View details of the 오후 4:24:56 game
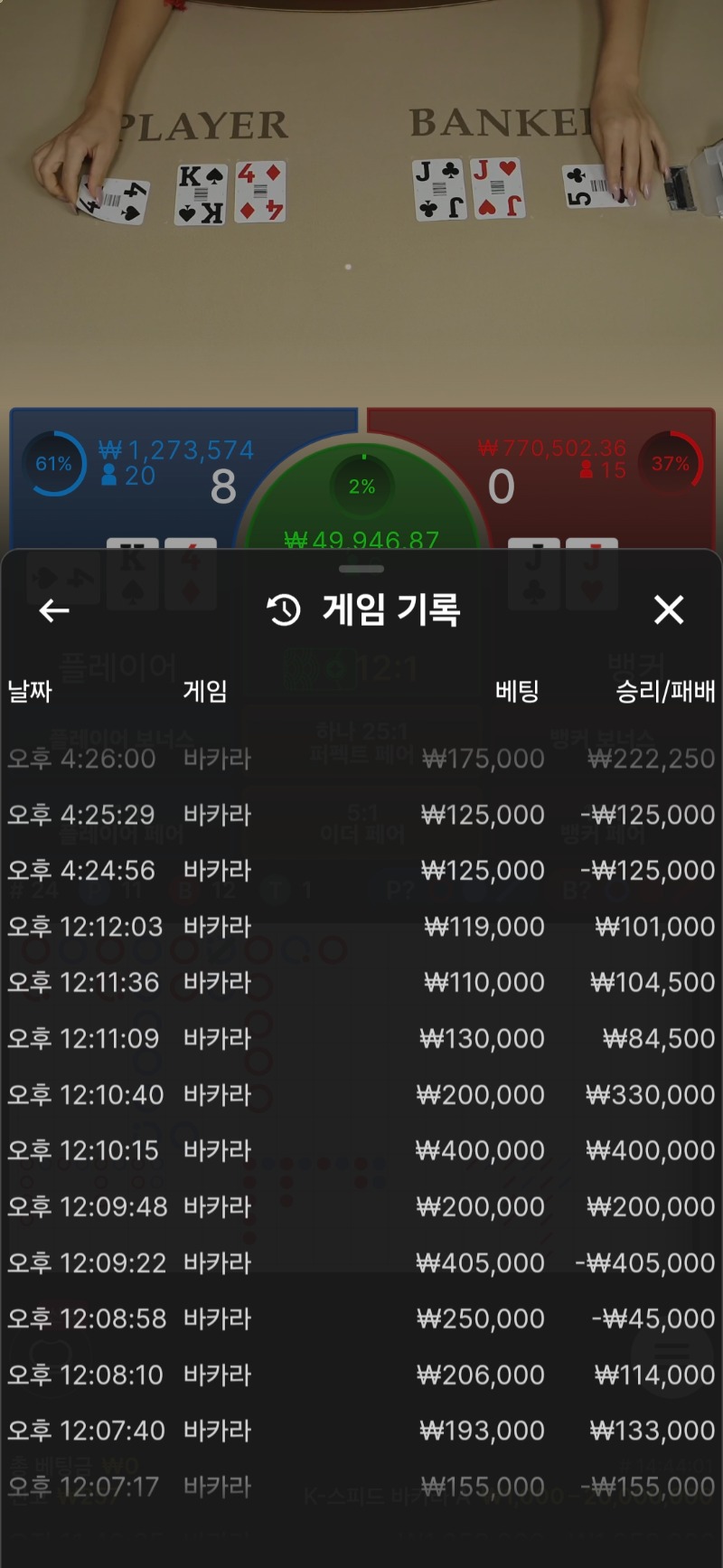 tap(361, 871)
